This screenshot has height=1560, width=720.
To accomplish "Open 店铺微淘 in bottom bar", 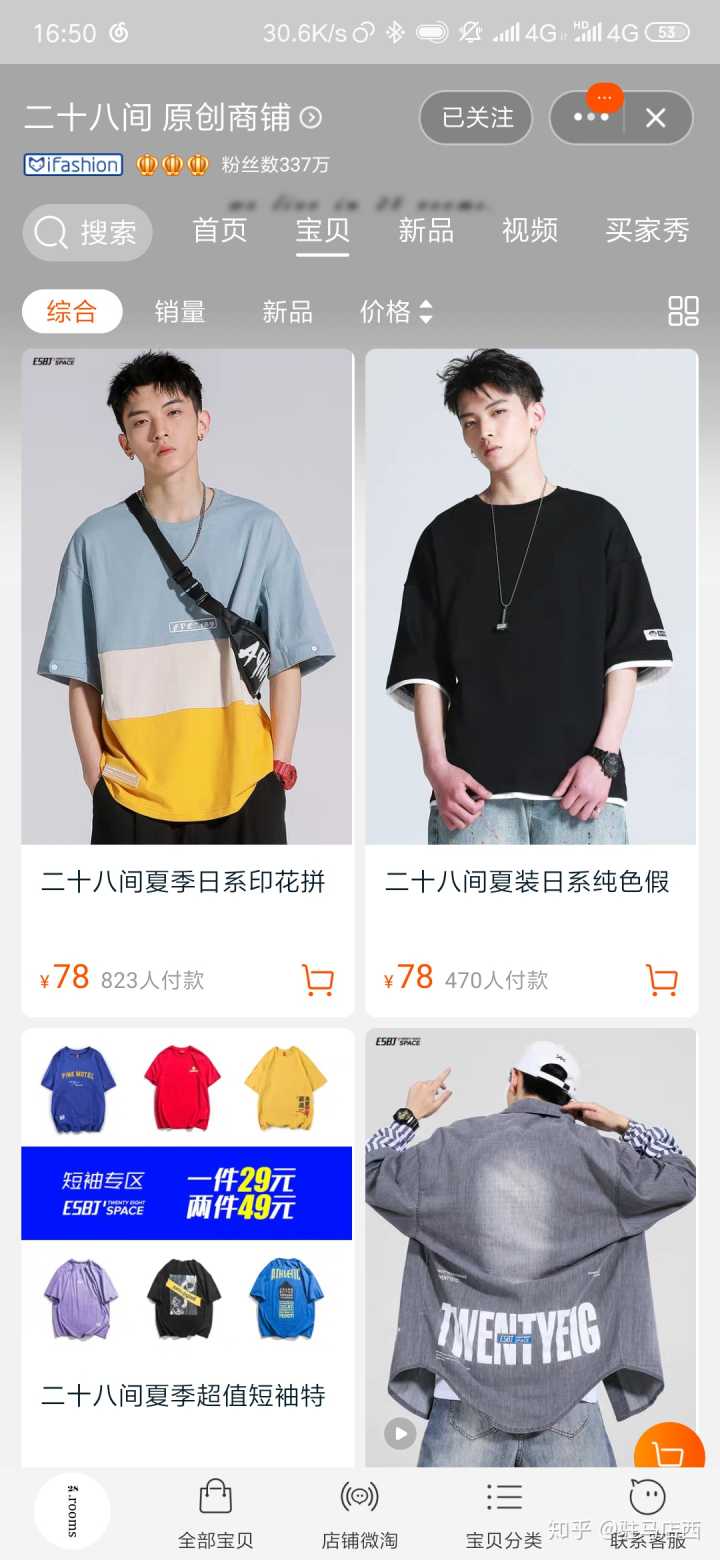I will click(x=359, y=1512).
